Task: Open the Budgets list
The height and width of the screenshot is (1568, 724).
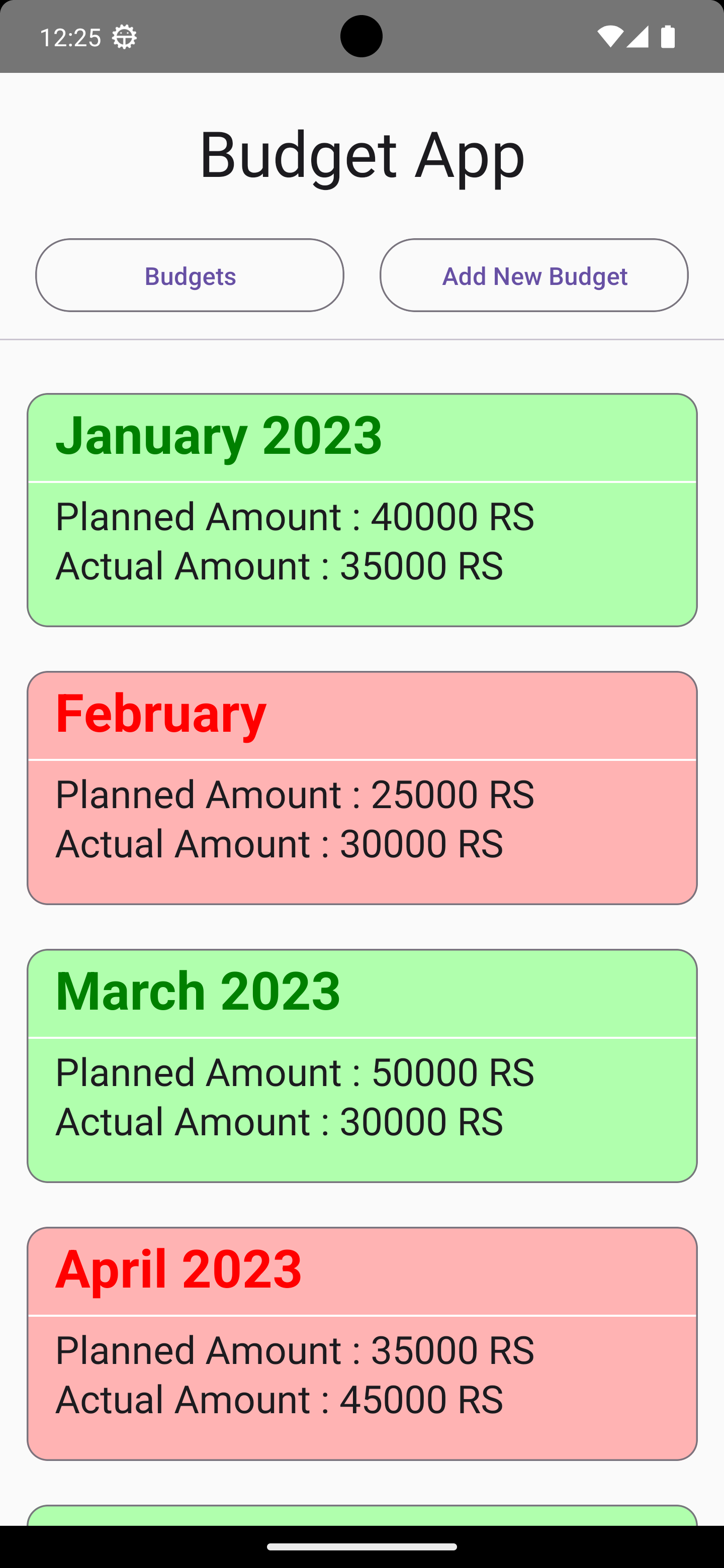Action: click(190, 275)
